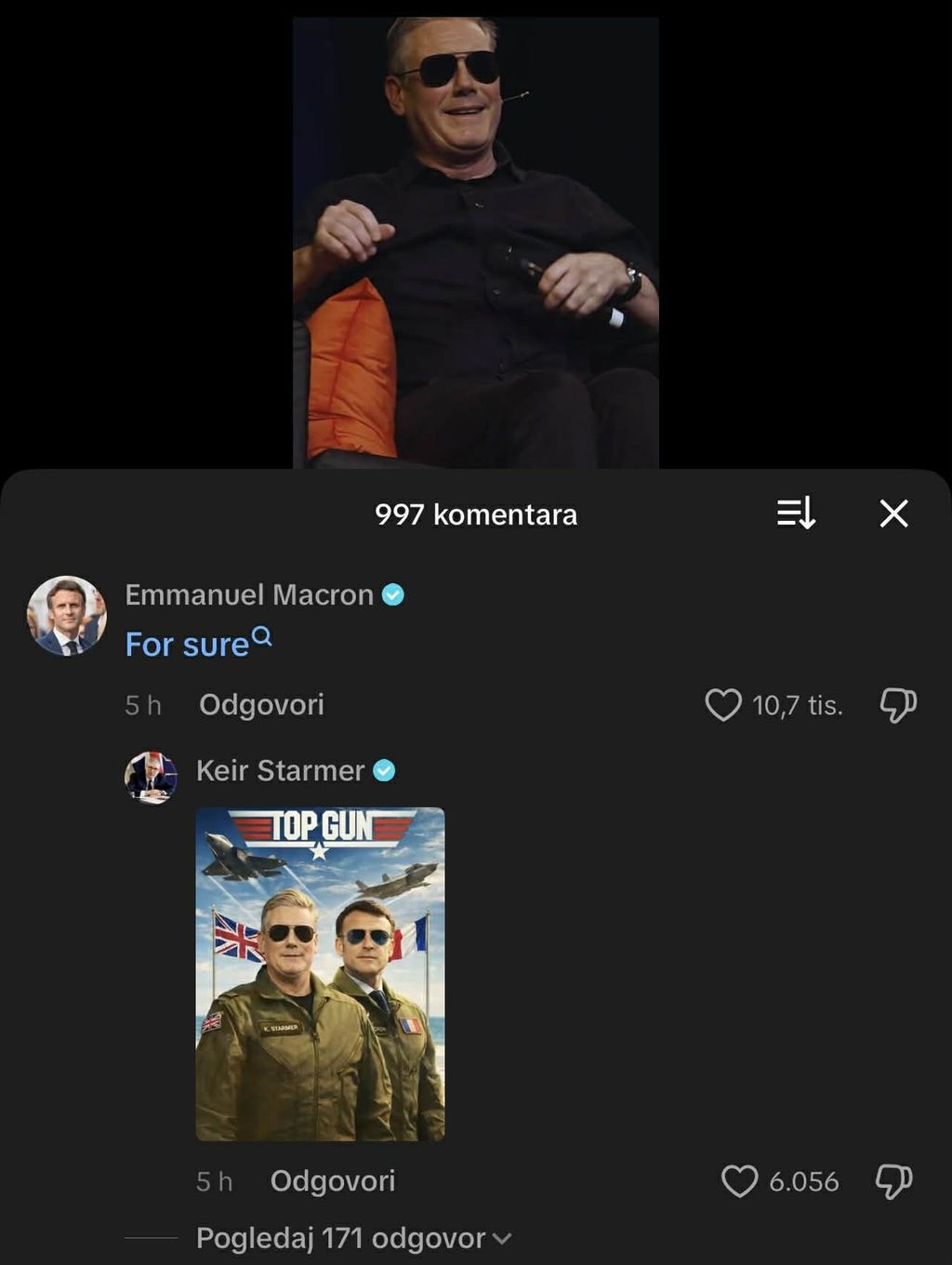Tap the dislike icon on Macron's comment
This screenshot has width=952, height=1265.
pyautogui.click(x=897, y=705)
